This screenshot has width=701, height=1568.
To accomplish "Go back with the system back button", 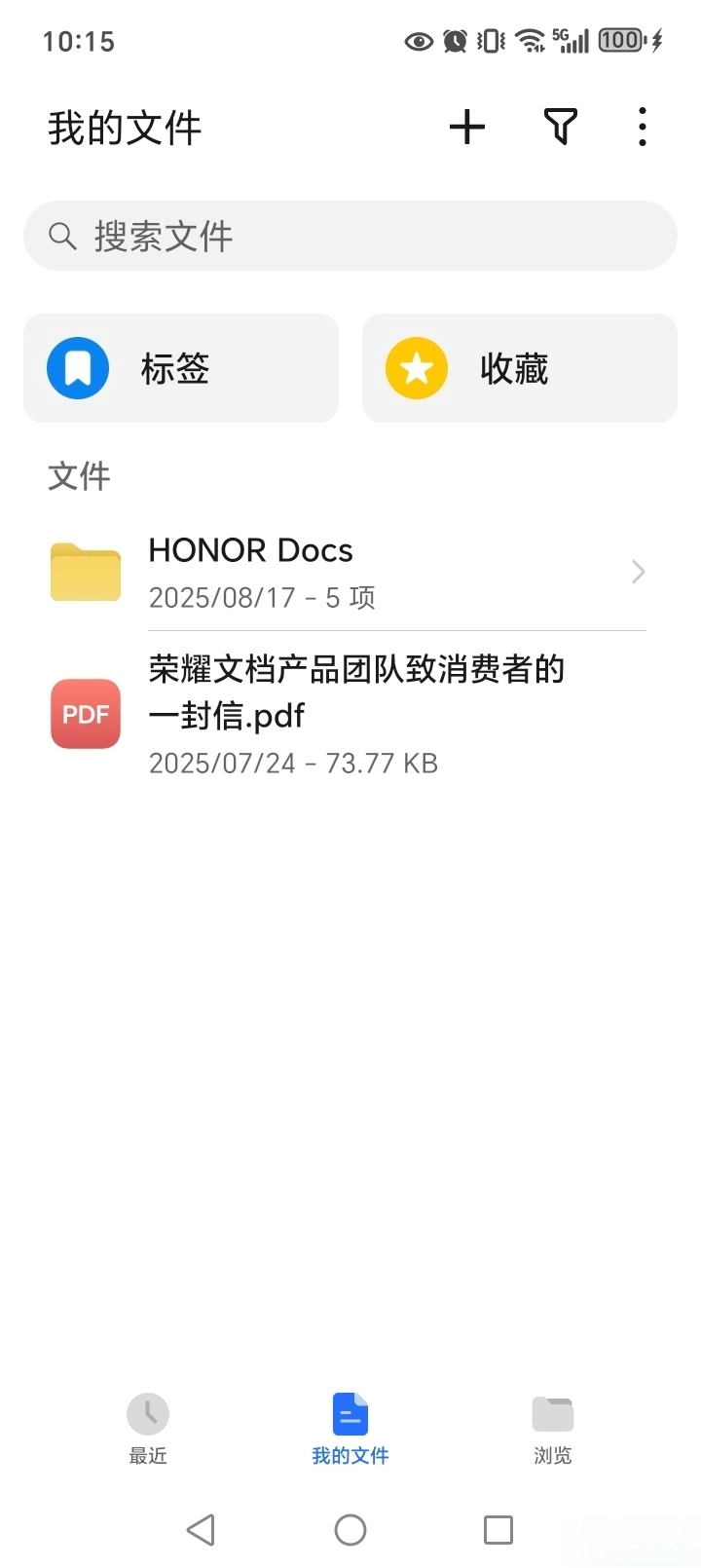I will pyautogui.click(x=201, y=1530).
